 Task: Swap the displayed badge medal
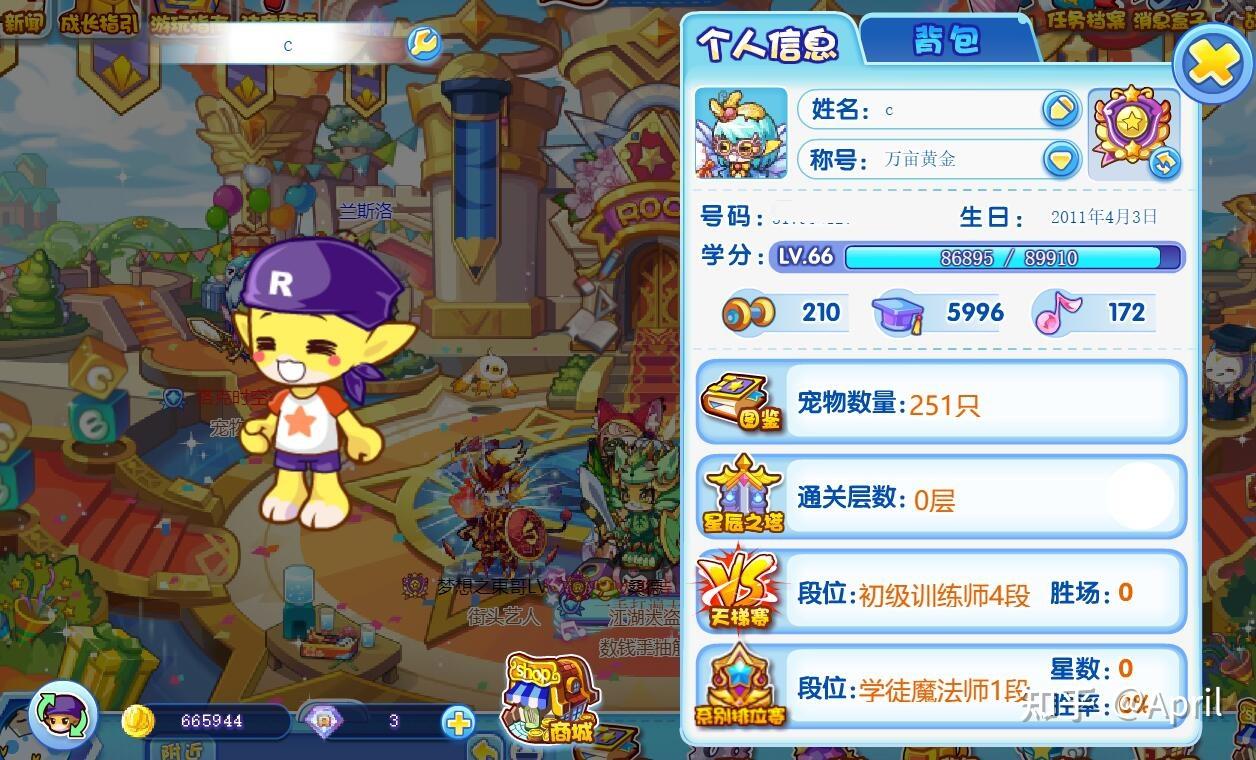(x=1165, y=163)
